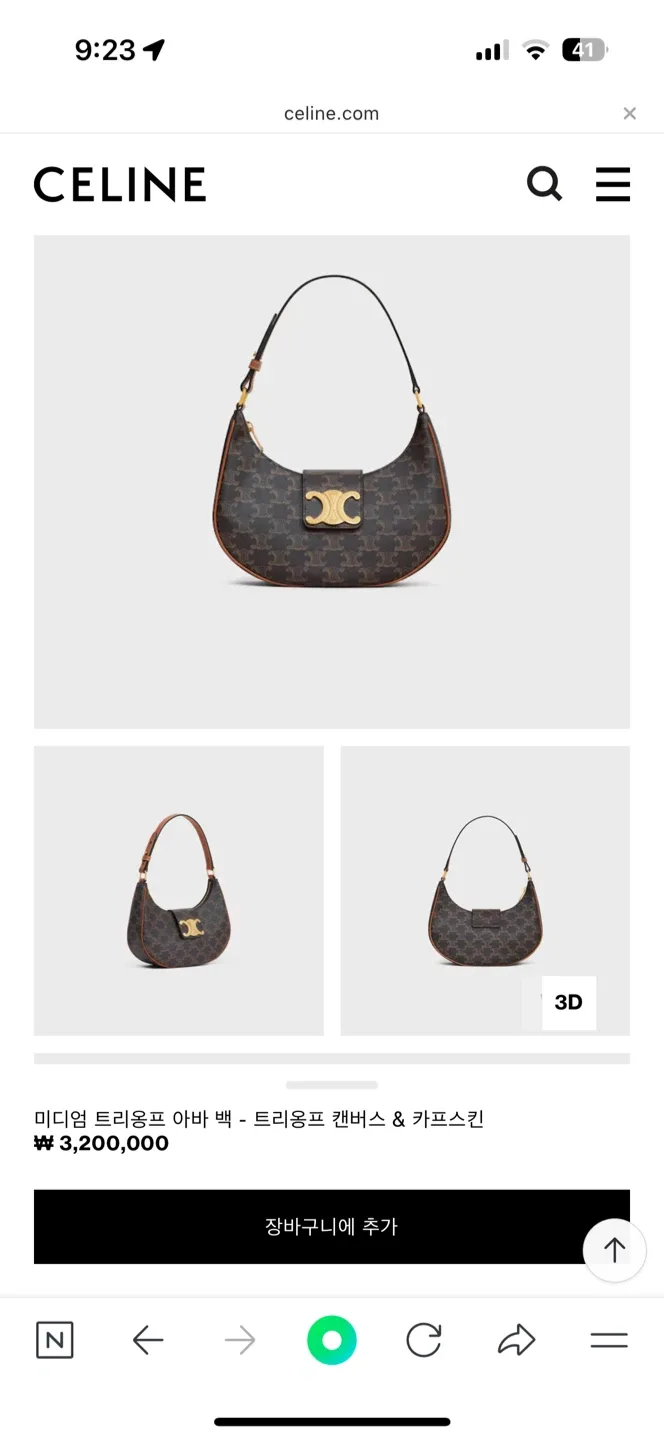Open the browser toolbar menu lines
This screenshot has height=1440, width=664.
(609, 1340)
